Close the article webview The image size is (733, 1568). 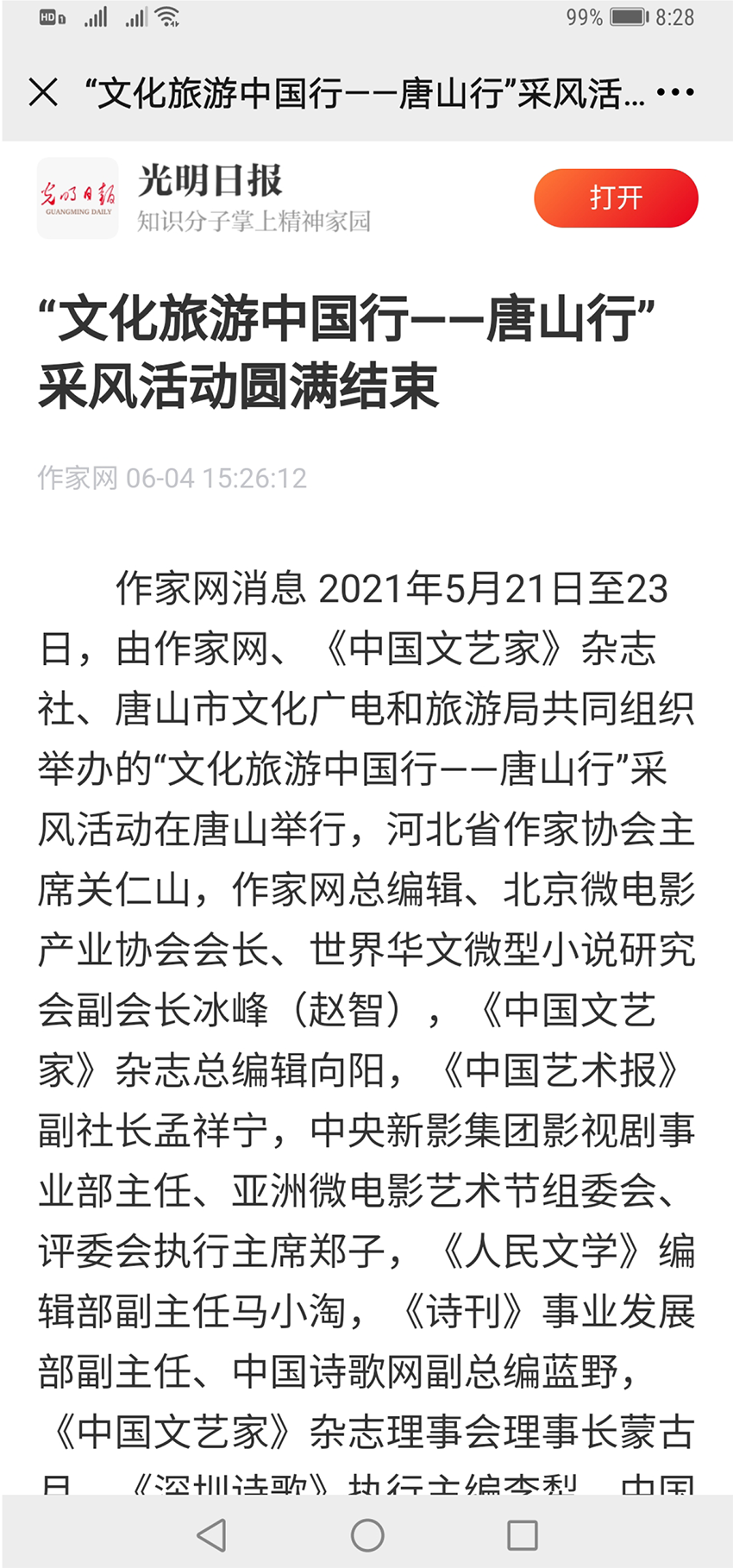pos(43,92)
